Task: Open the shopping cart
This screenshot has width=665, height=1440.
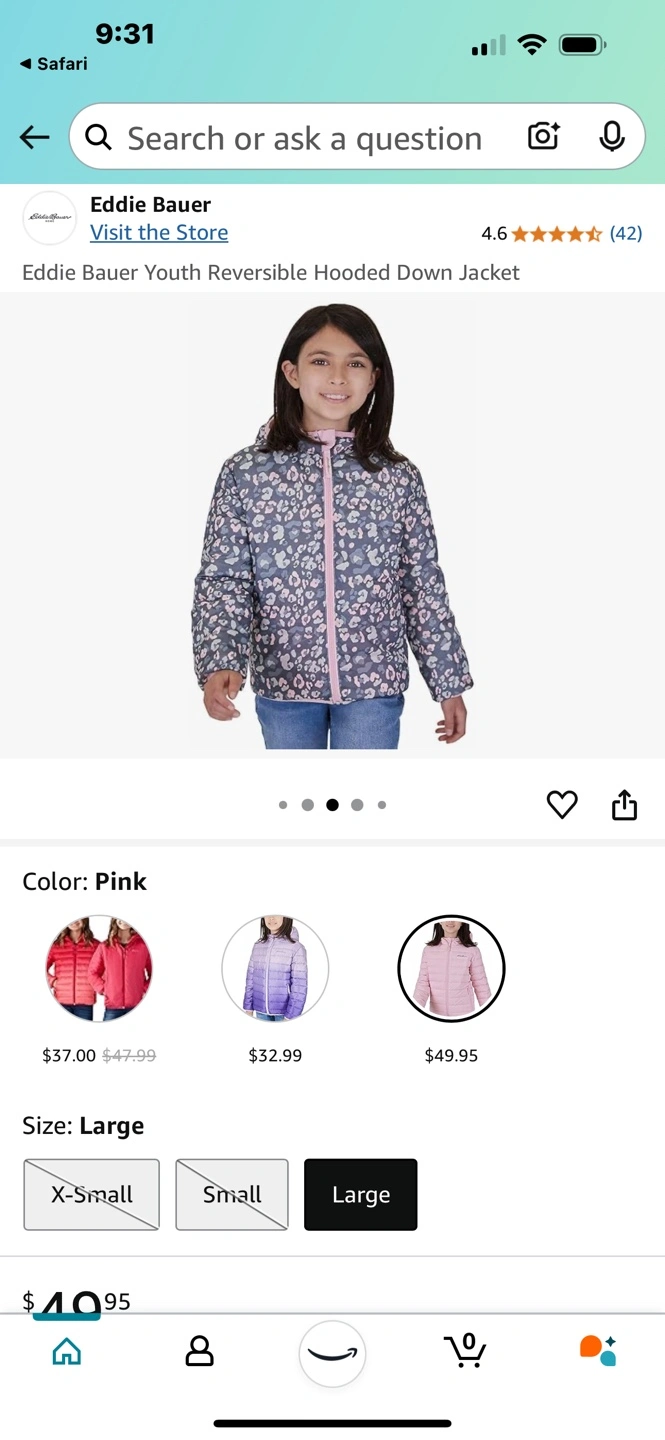Action: coord(465,1352)
